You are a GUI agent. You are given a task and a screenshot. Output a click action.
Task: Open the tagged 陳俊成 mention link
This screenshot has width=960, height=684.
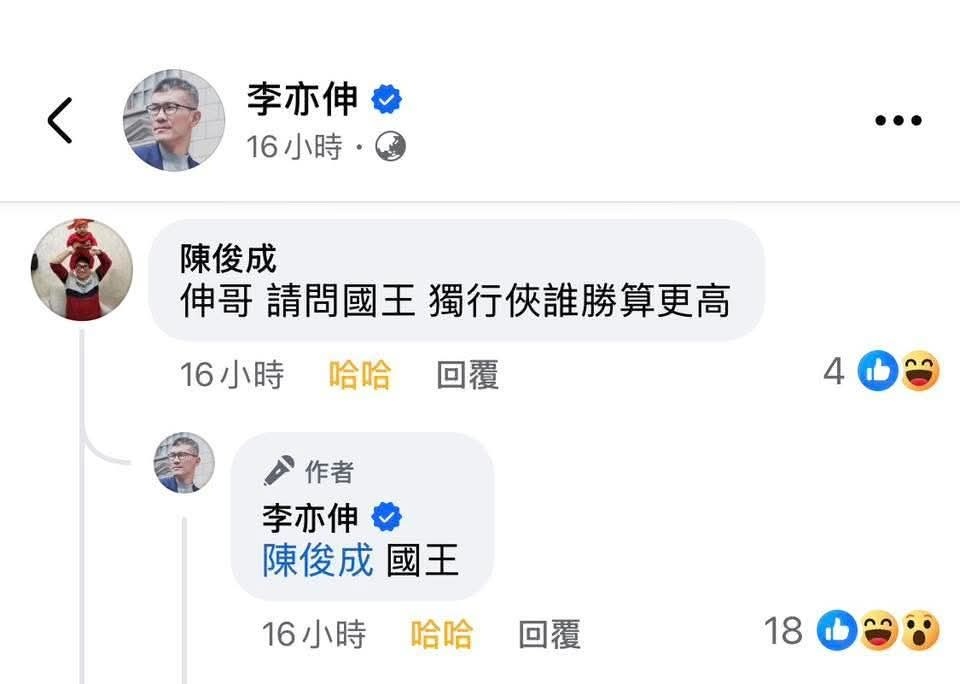pyautogui.click(x=317, y=560)
